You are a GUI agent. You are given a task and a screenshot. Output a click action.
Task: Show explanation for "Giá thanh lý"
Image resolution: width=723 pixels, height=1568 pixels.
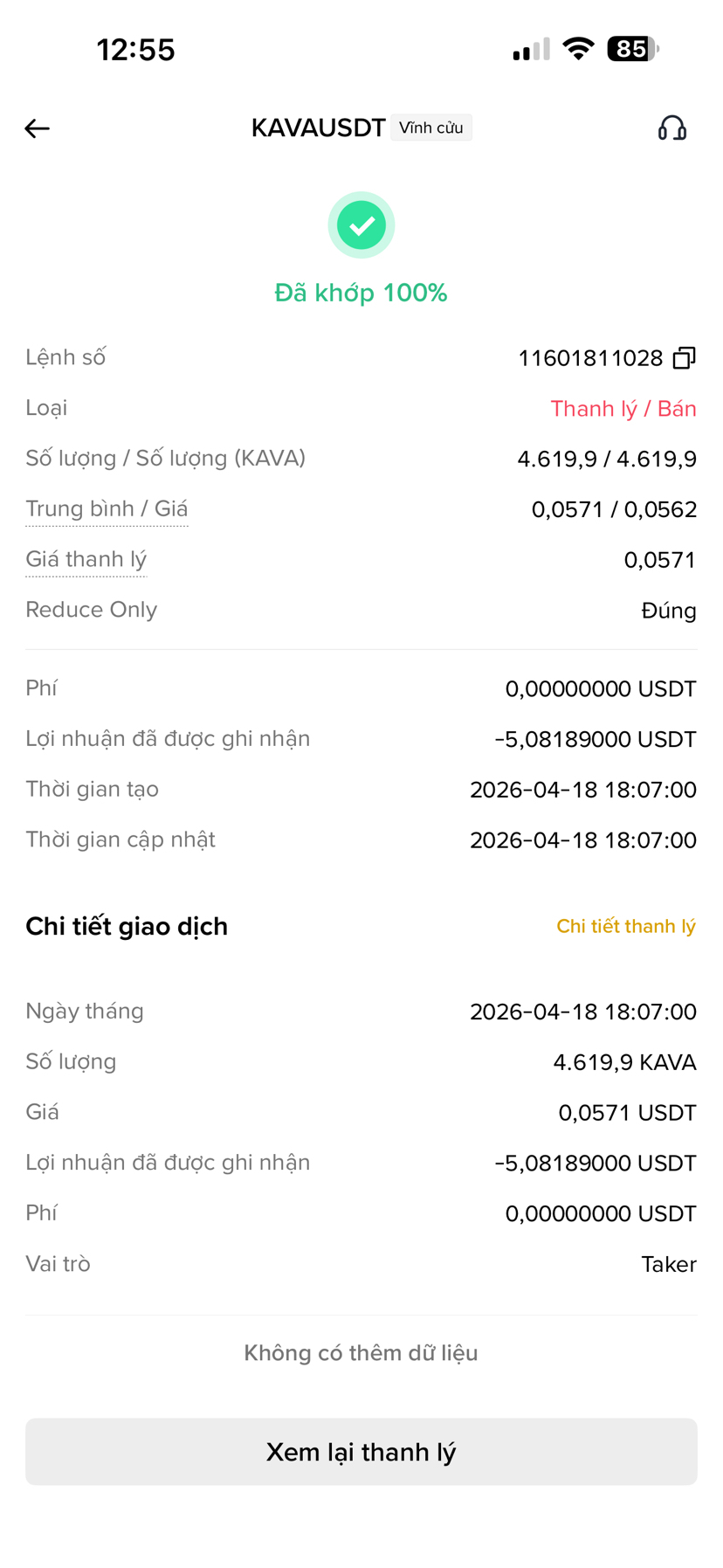pos(86,560)
